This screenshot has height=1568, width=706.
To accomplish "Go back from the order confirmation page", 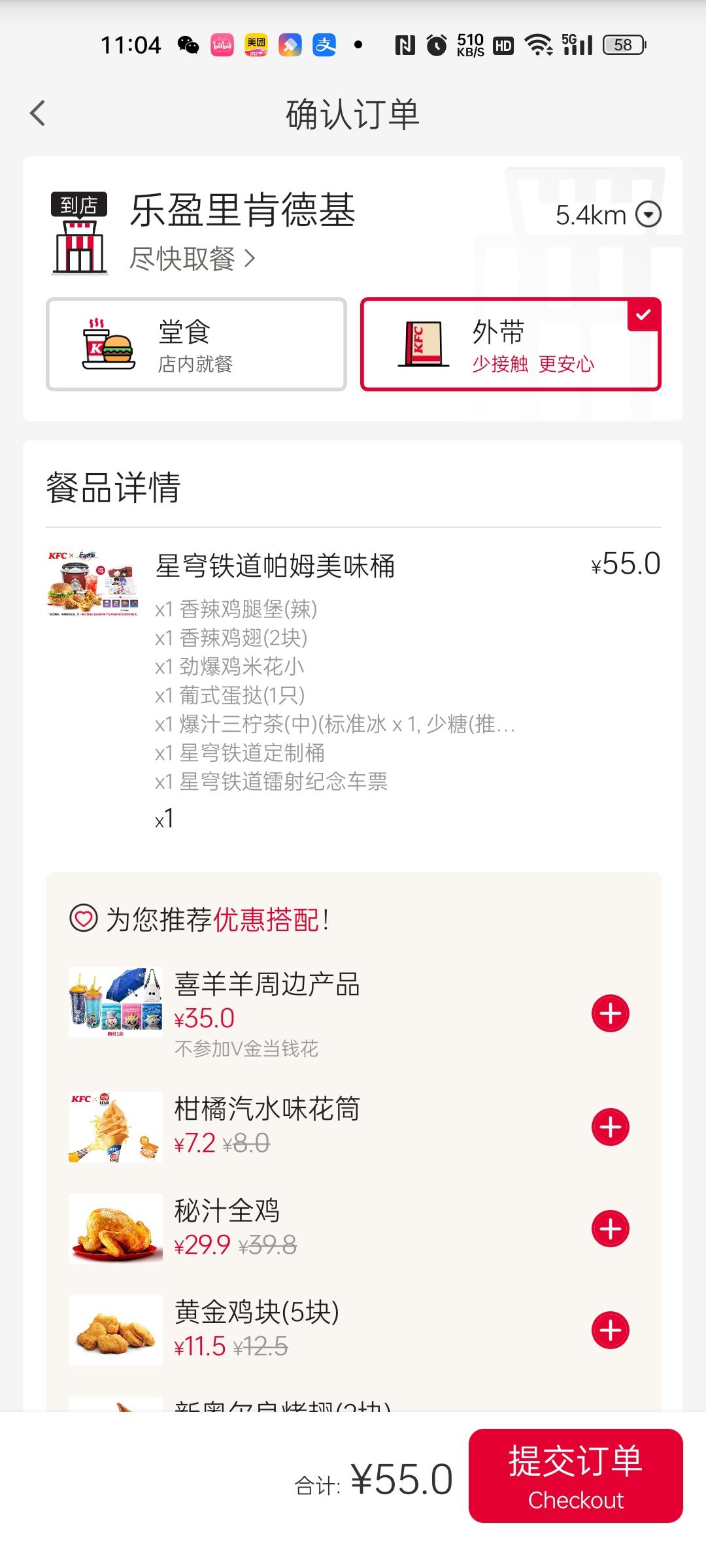I will [38, 113].
